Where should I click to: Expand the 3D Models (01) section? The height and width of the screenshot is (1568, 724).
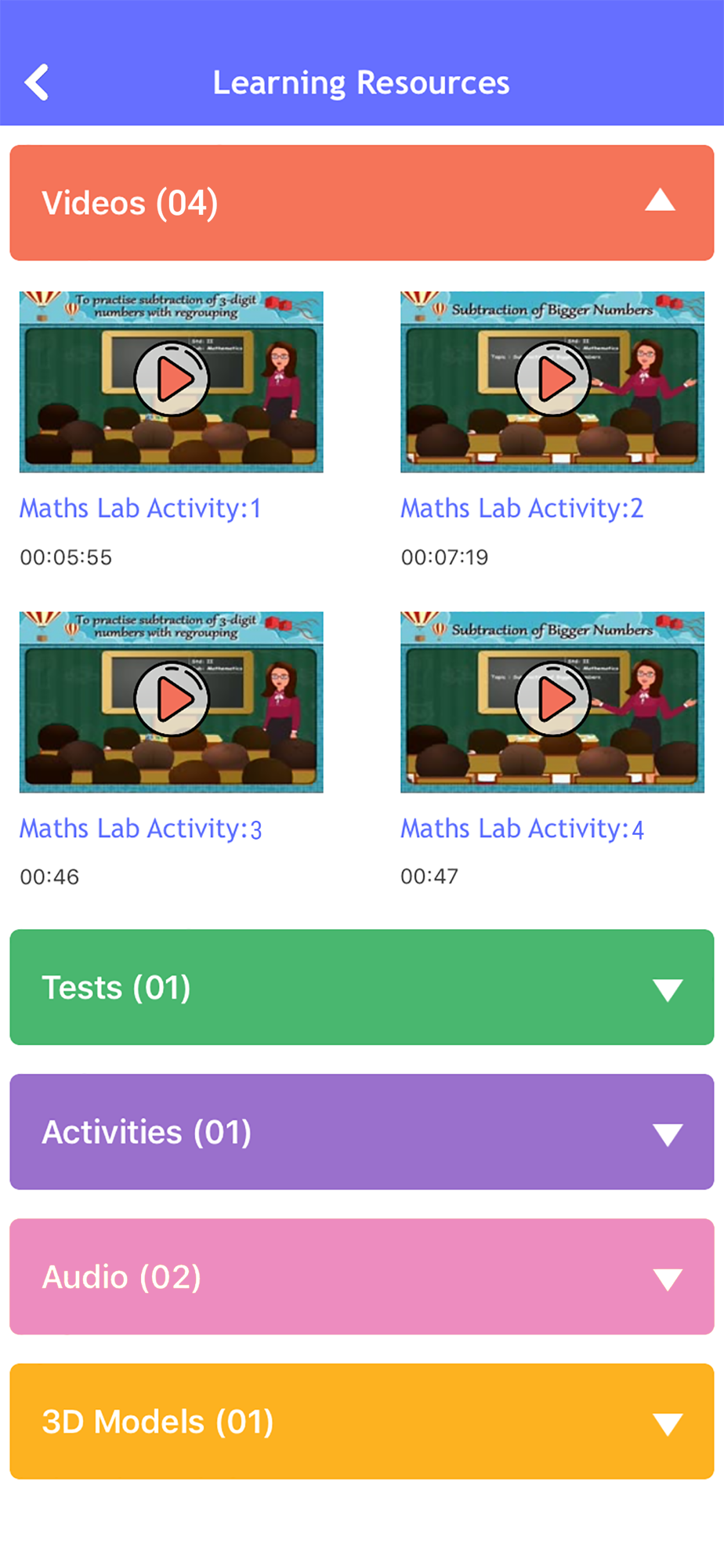click(361, 1421)
